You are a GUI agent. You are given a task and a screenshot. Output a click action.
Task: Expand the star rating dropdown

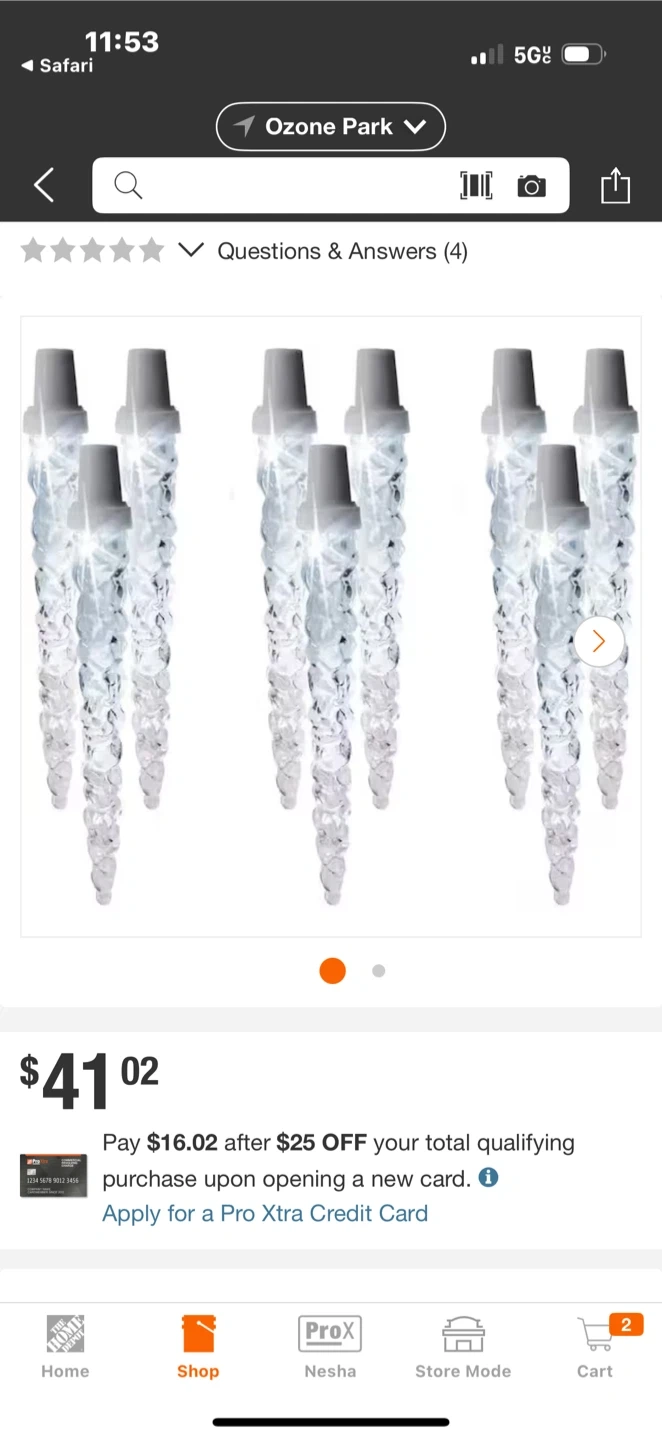point(191,250)
